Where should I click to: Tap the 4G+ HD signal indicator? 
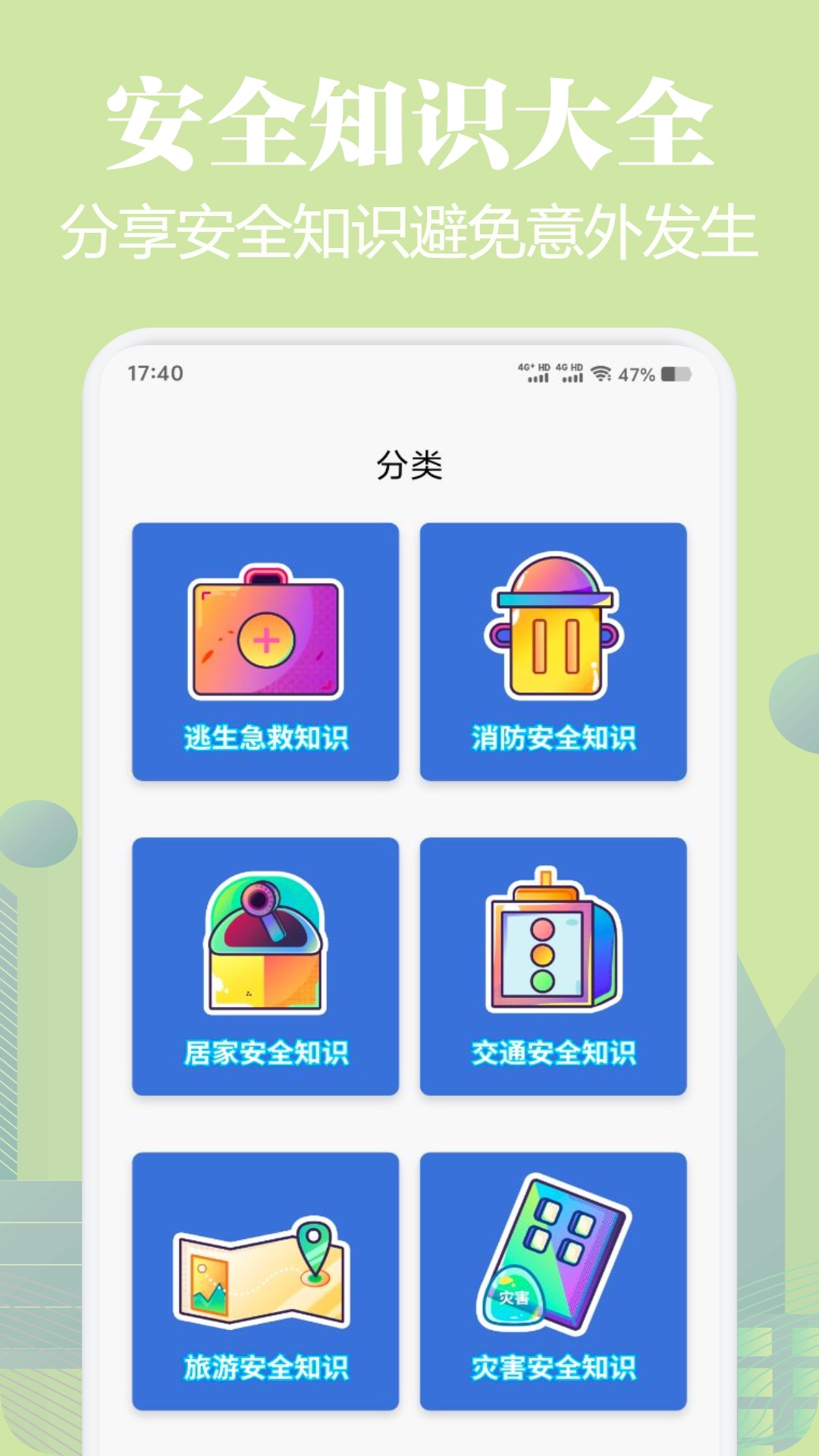(536, 372)
